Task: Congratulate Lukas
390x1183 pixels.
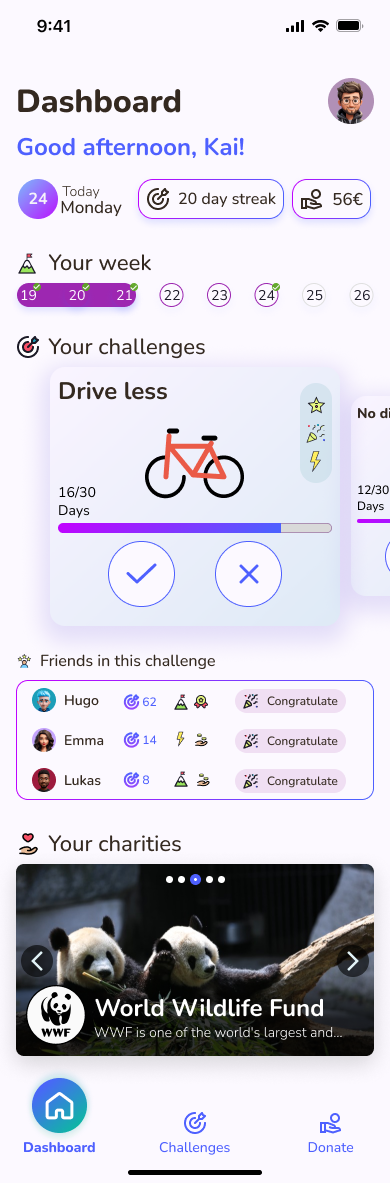Action: pyautogui.click(x=290, y=781)
